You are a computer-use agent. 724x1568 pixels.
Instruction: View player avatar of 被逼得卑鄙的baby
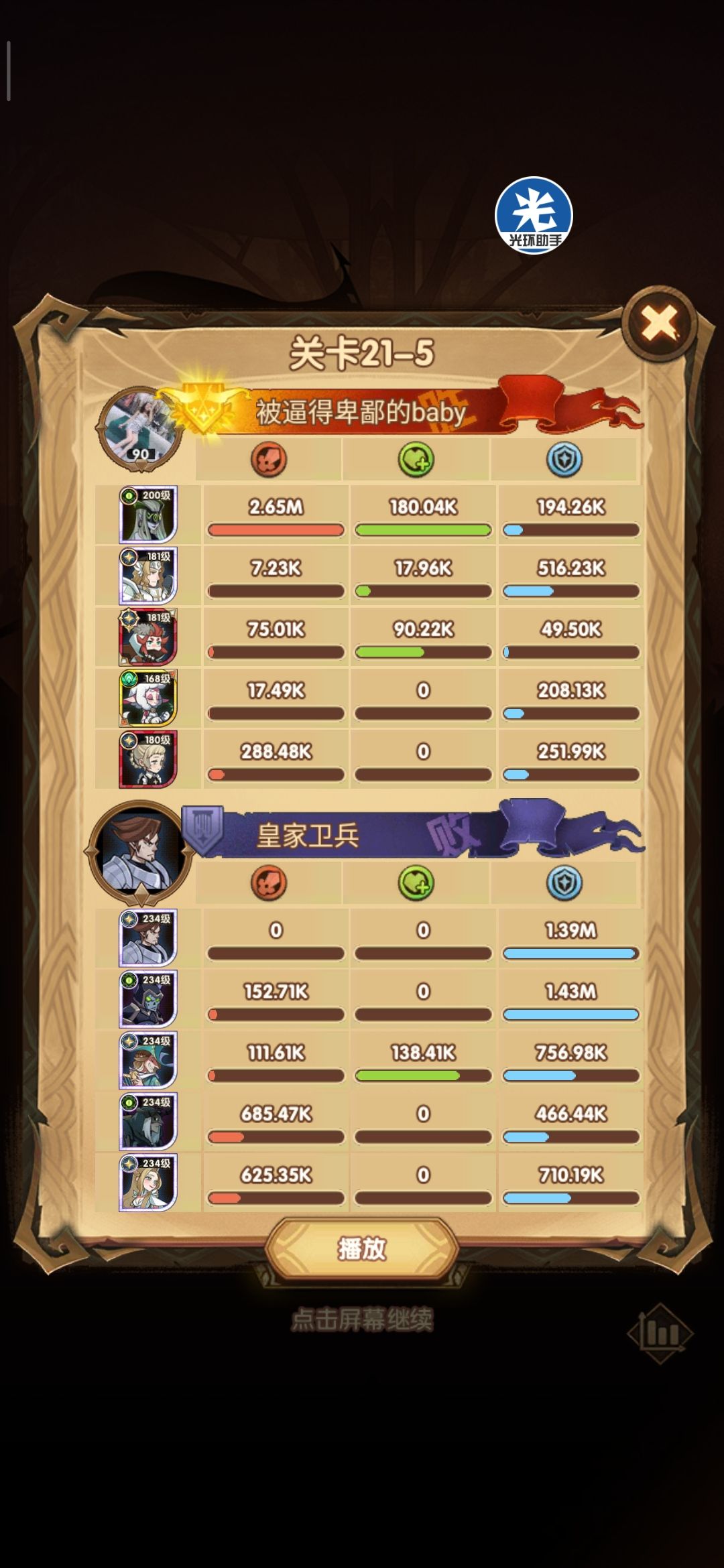[x=139, y=428]
